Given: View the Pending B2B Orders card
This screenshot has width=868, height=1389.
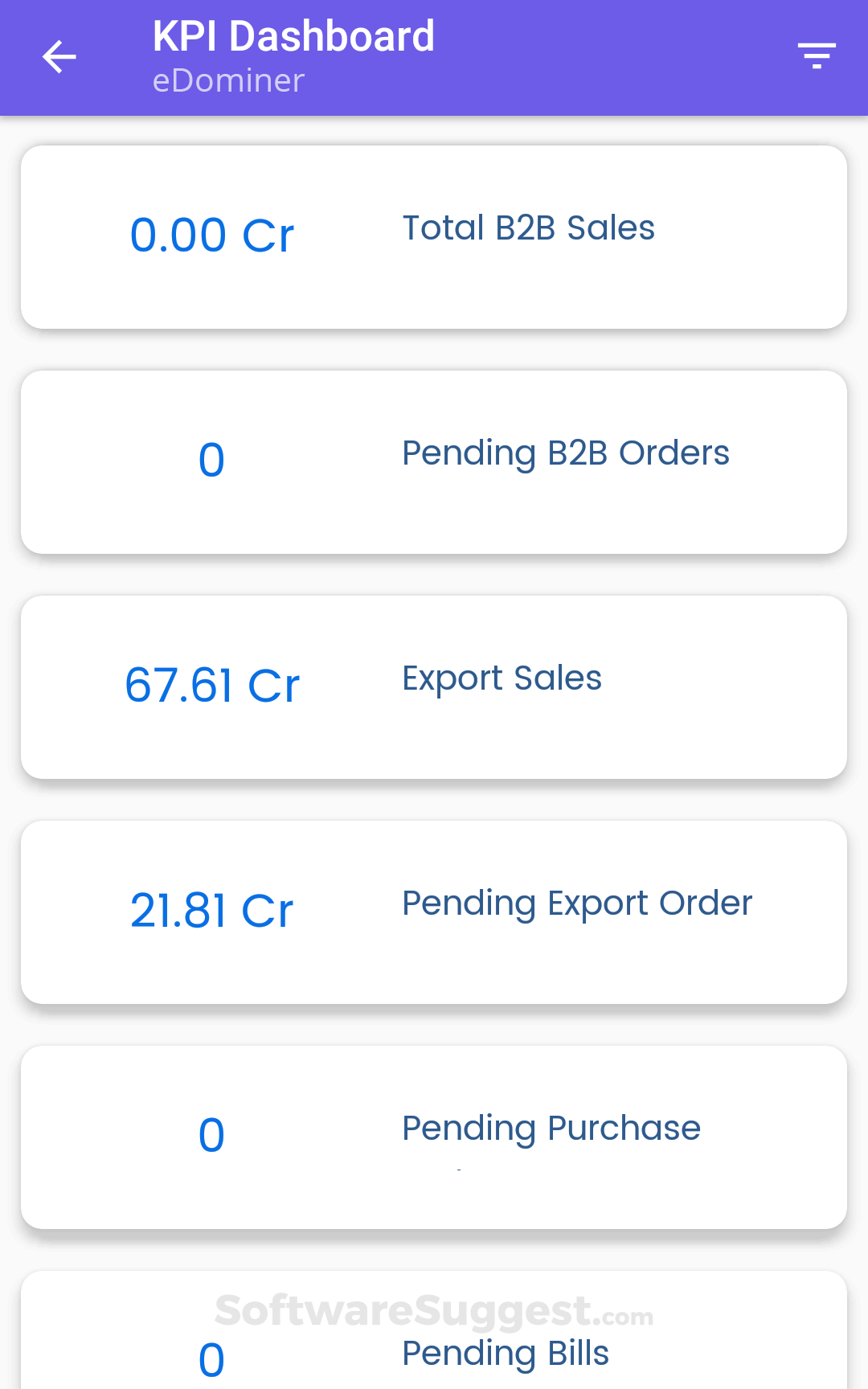Looking at the screenshot, I should coord(434,462).
